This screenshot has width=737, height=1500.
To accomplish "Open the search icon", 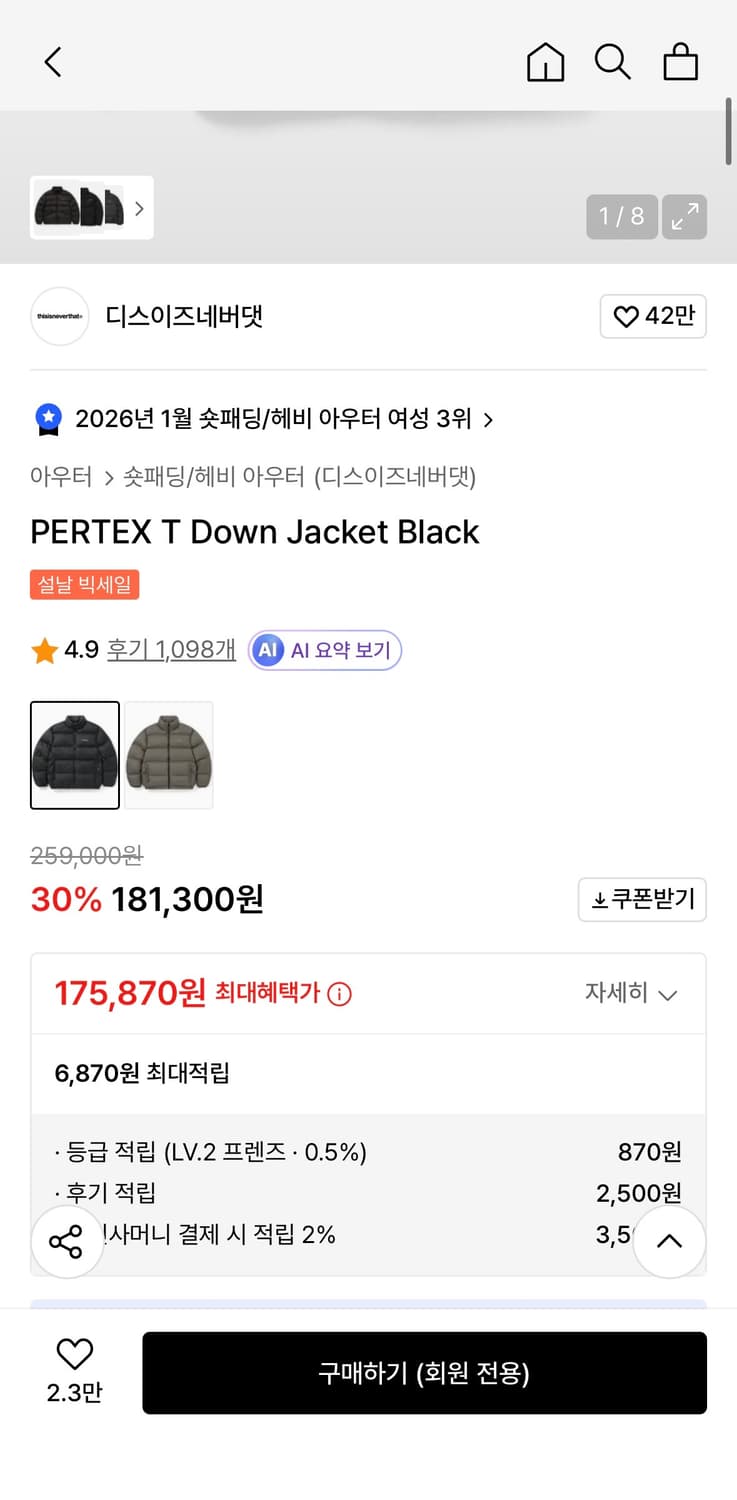I will tap(613, 61).
